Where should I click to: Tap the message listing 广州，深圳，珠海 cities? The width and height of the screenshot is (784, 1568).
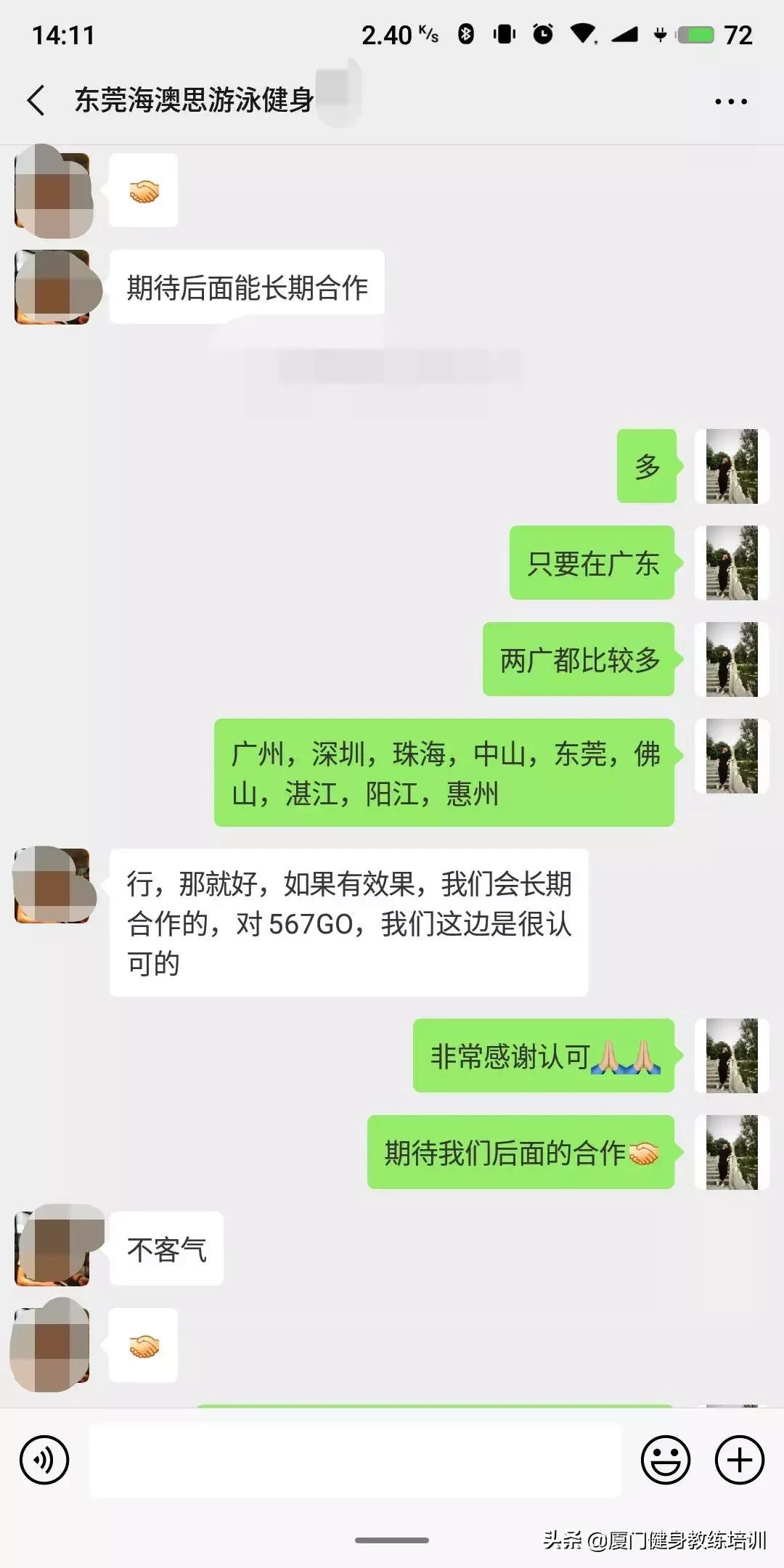444,772
